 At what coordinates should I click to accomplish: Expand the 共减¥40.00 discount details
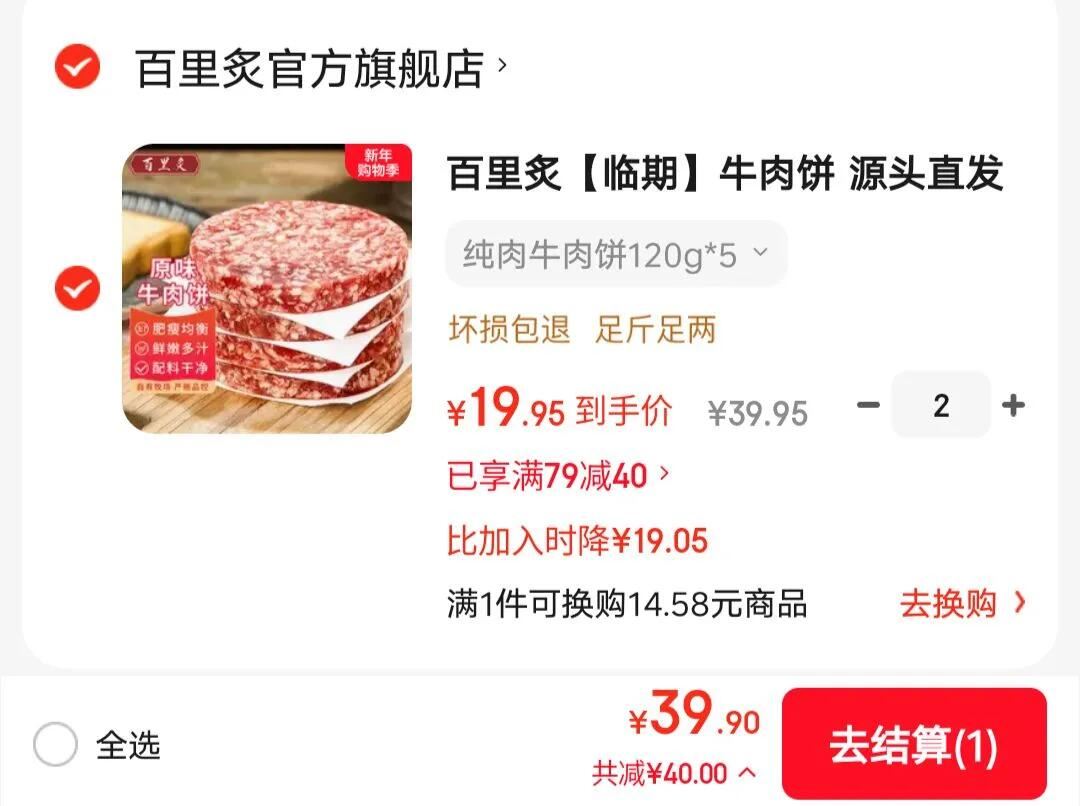[x=673, y=773]
